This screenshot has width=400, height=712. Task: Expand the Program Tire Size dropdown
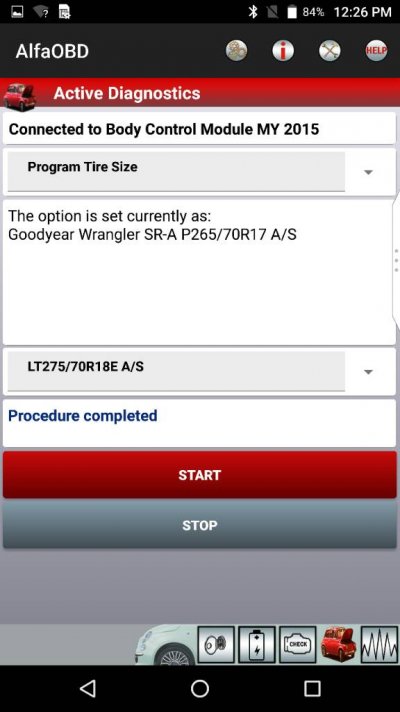[x=199, y=172]
